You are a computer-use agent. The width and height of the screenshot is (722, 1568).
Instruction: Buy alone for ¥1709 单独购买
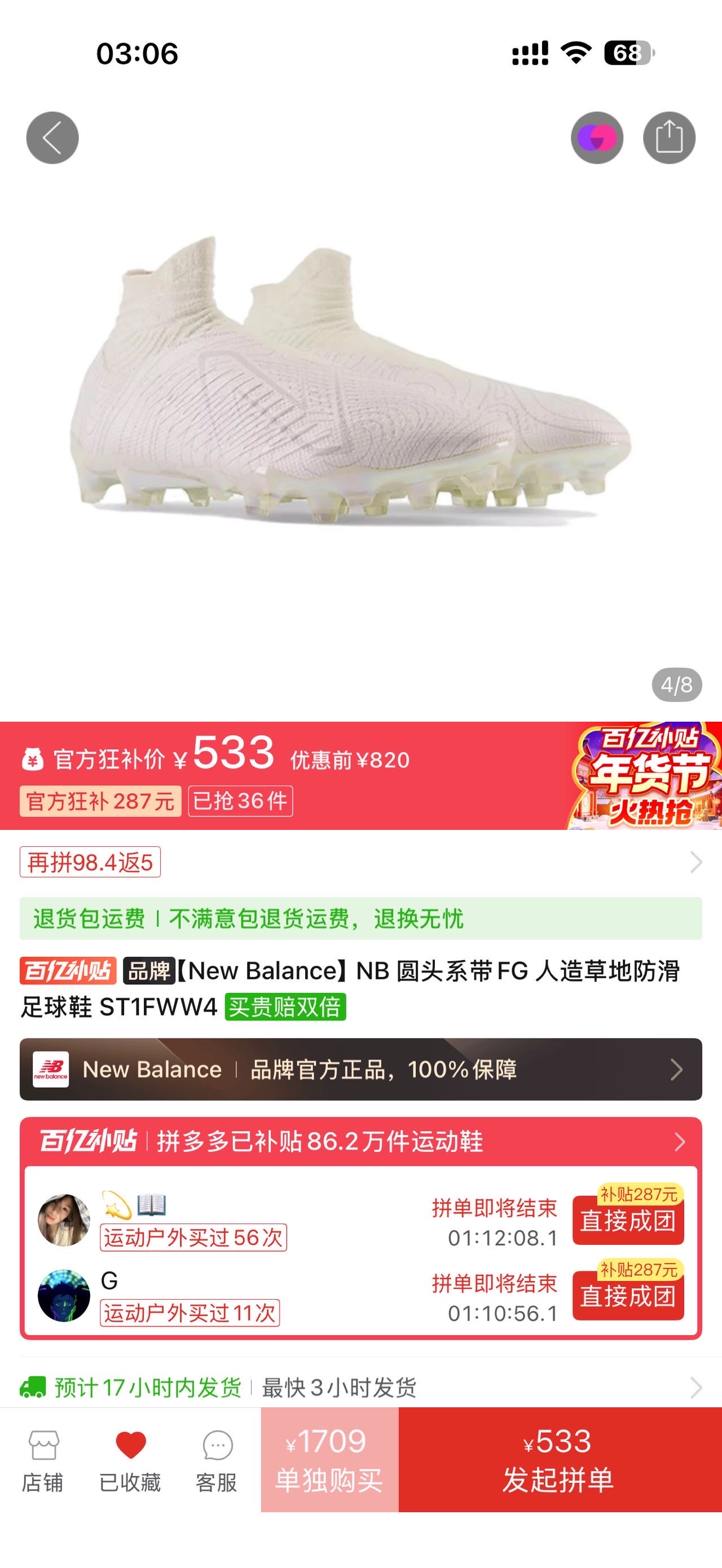point(329,1460)
